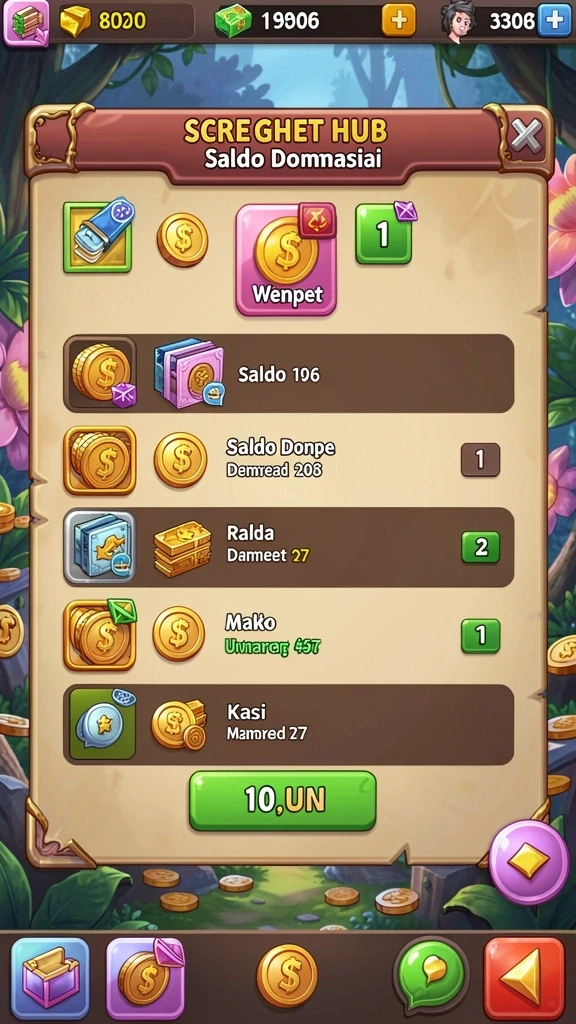Select the green framed eraser item
Image resolution: width=576 pixels, height=1024 pixels.
[x=98, y=236]
